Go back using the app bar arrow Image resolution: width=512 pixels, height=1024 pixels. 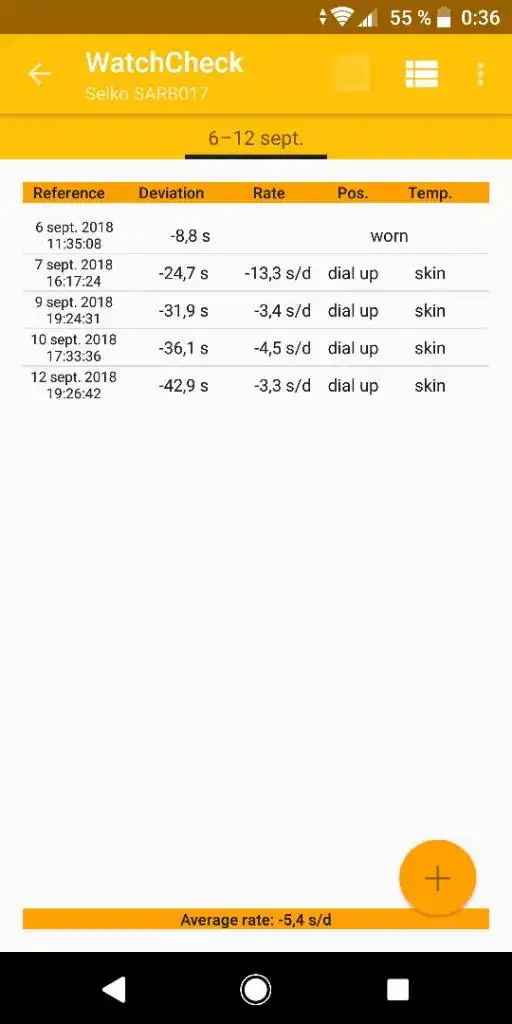[x=39, y=74]
